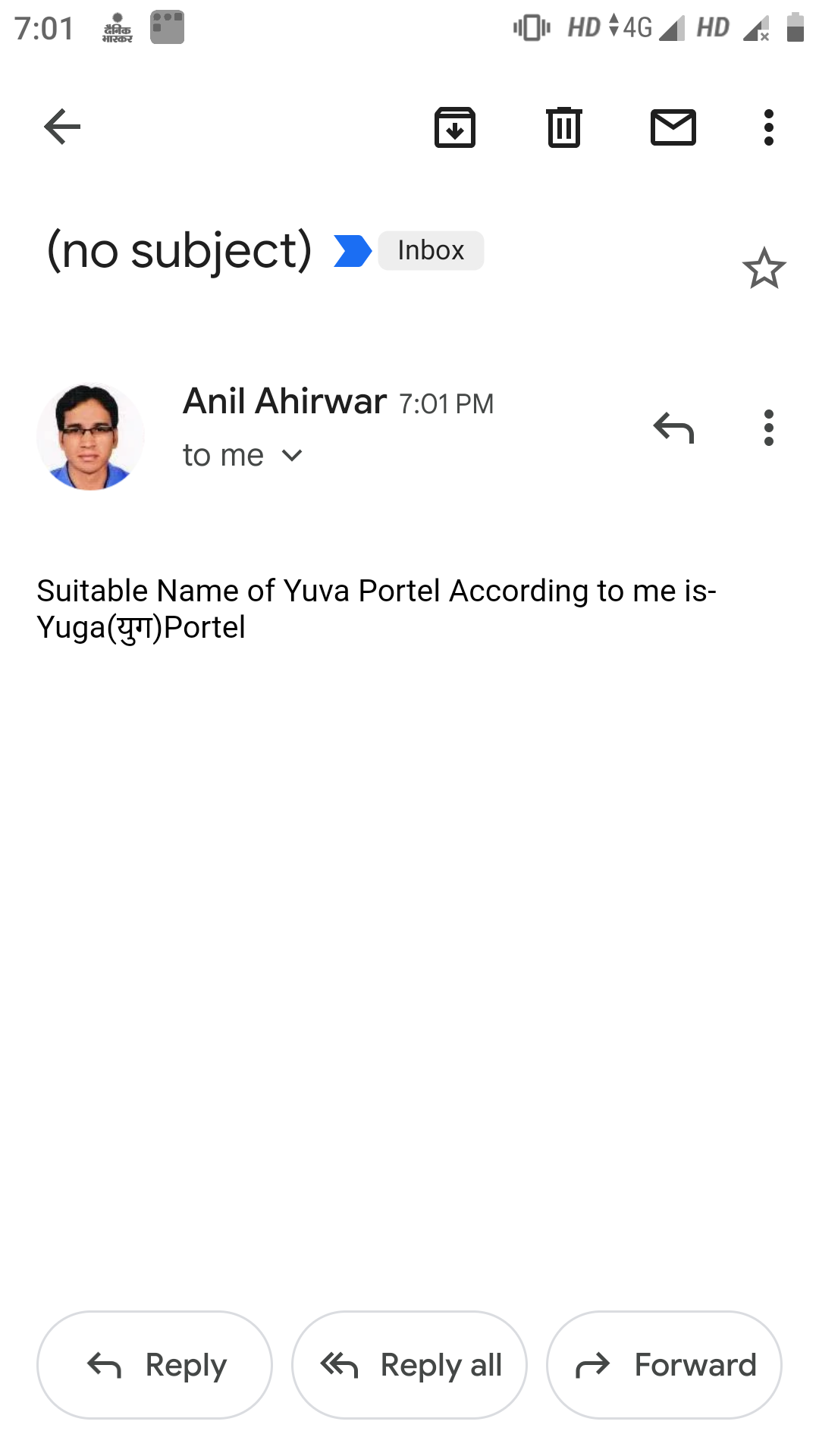The height and width of the screenshot is (1456, 819).
Task: Open the top app bar overflow menu
Action: (768, 127)
